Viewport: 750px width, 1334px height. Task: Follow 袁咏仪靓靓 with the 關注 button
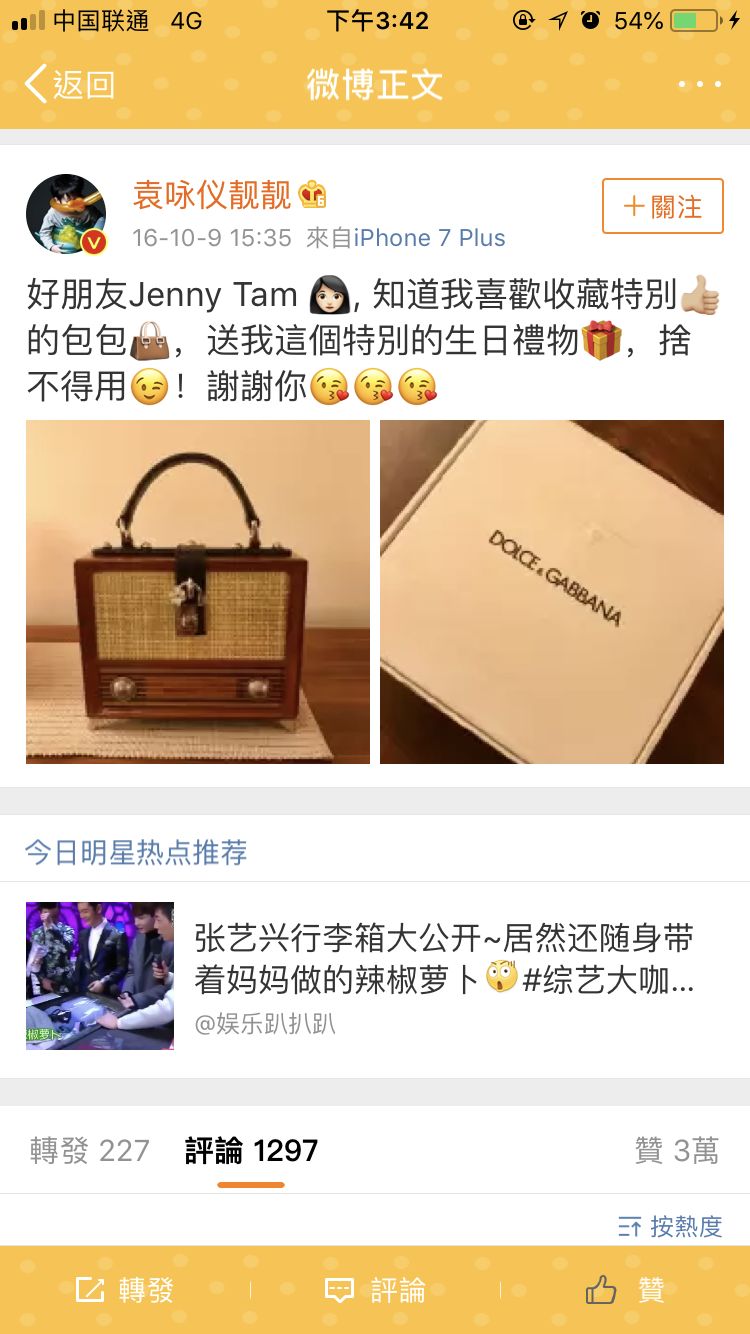pos(662,207)
